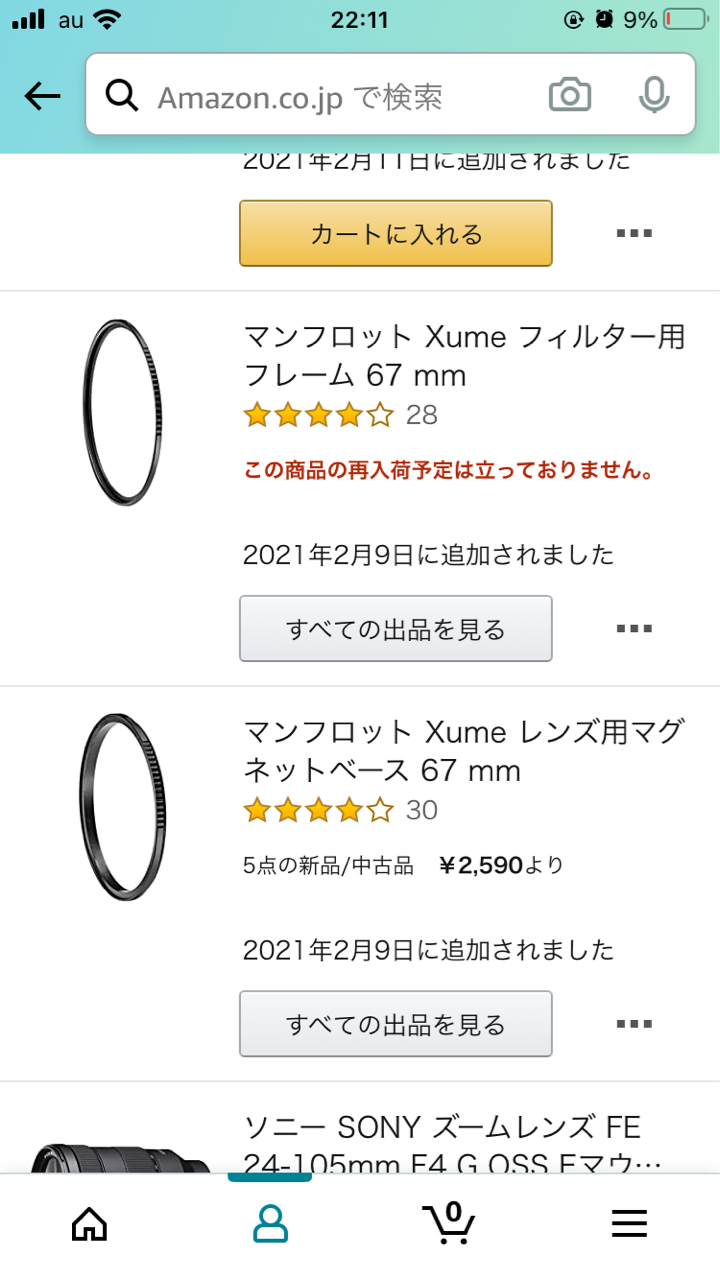Go back with the arrow icon

42,96
